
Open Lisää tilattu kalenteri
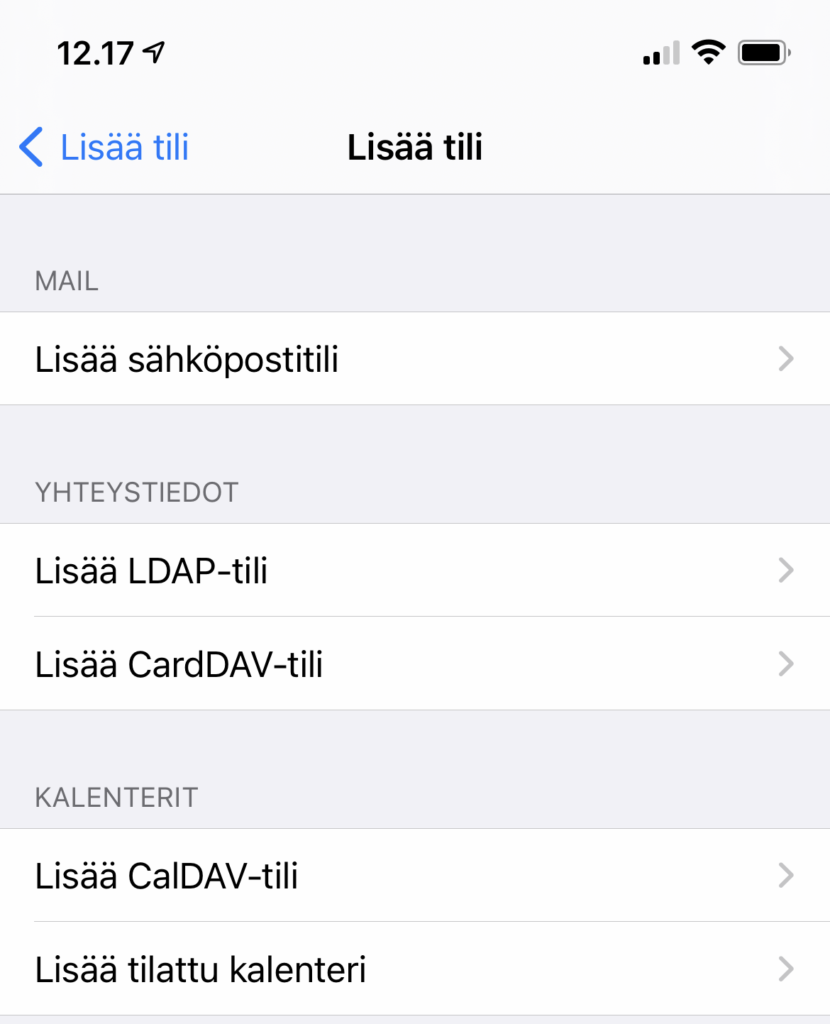(x=414, y=969)
